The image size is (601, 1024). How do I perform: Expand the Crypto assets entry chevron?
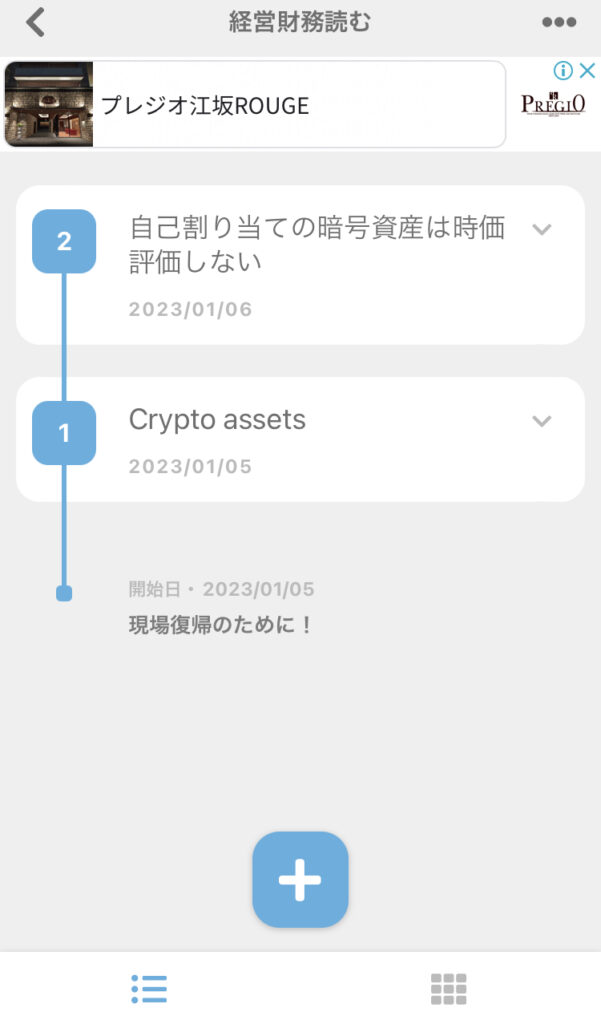(x=541, y=421)
